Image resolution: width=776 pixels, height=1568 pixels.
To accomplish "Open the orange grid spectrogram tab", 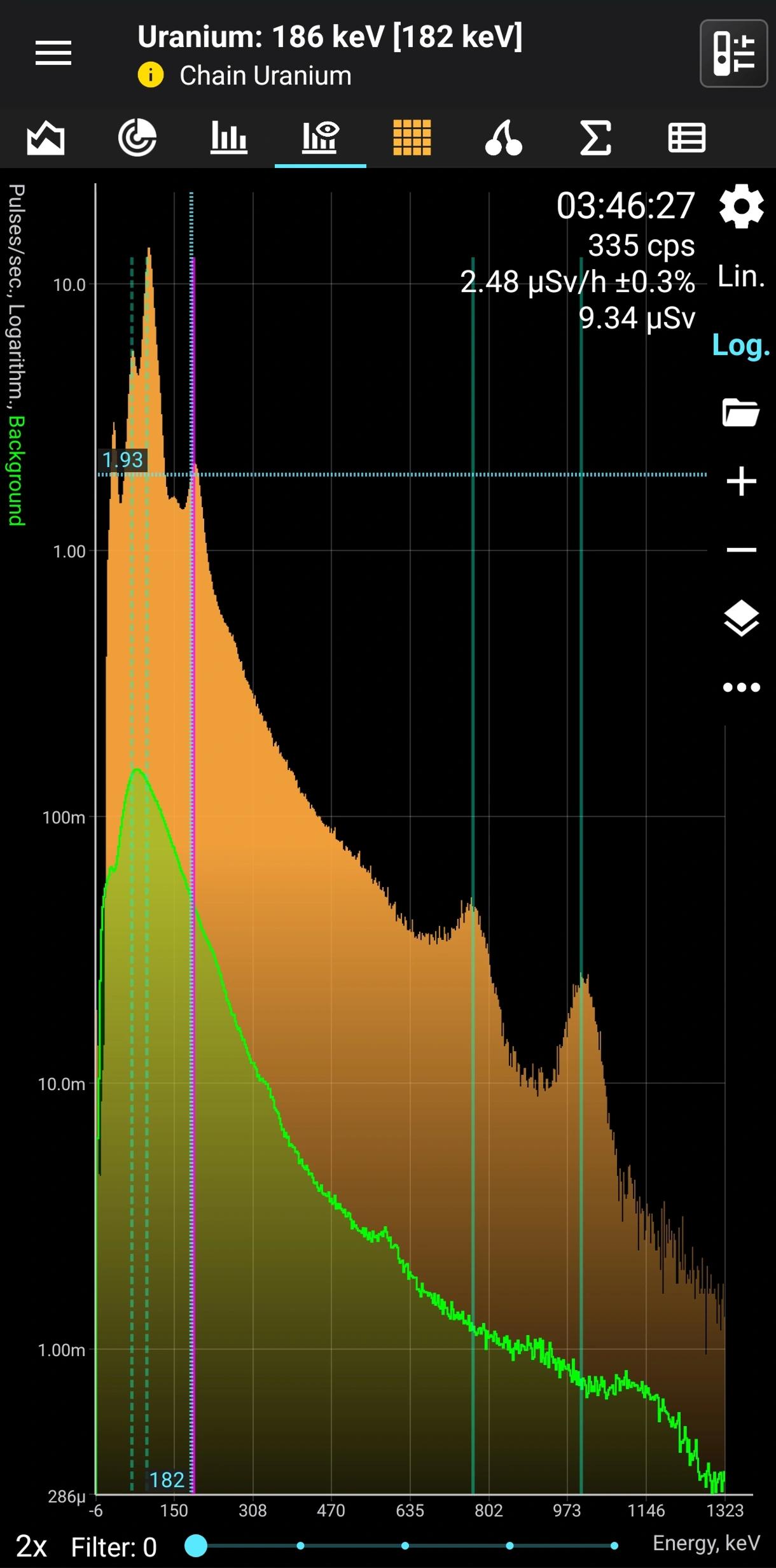I will [412, 137].
